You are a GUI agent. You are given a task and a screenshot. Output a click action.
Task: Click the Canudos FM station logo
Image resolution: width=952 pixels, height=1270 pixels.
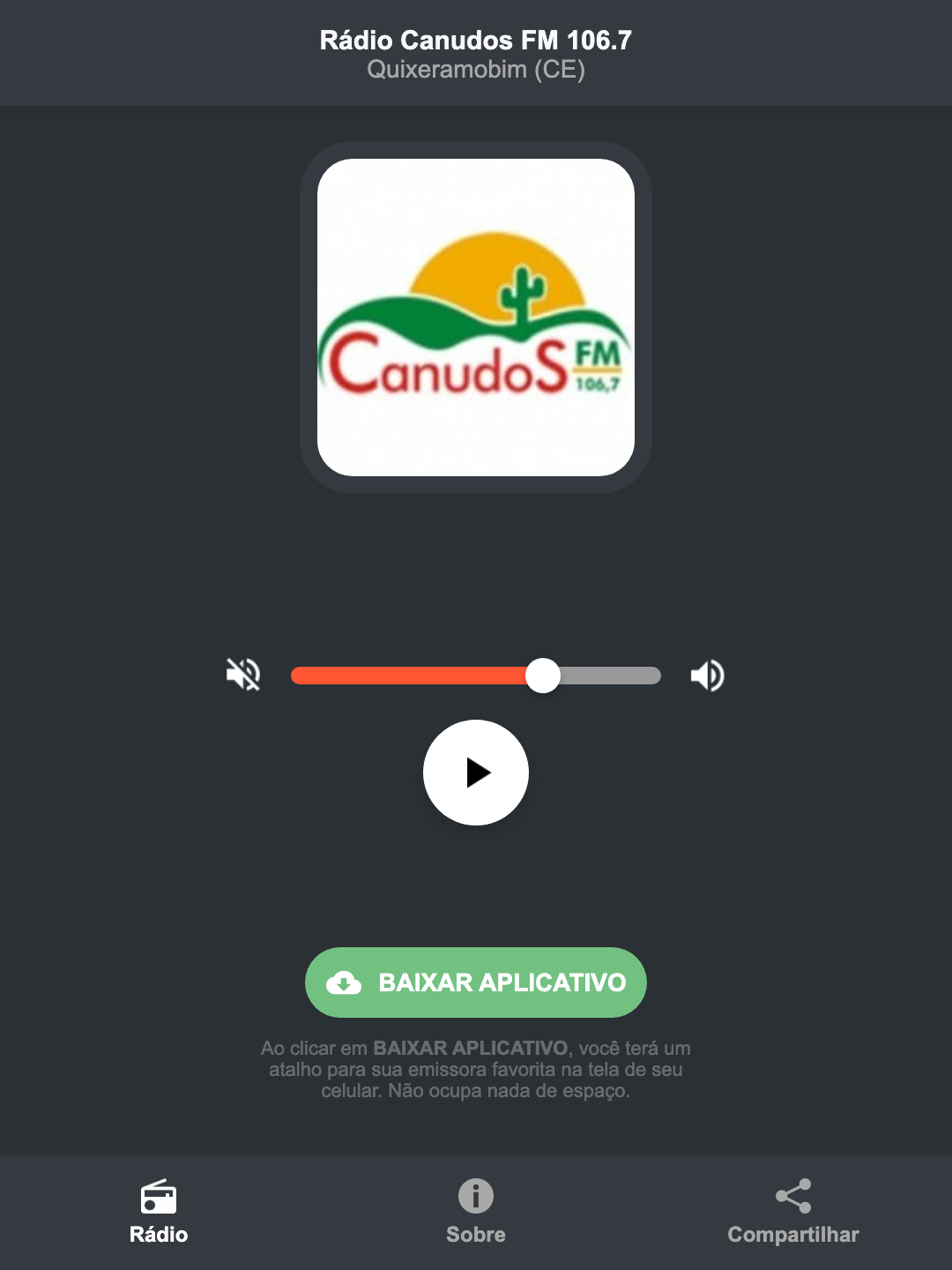[x=475, y=317]
